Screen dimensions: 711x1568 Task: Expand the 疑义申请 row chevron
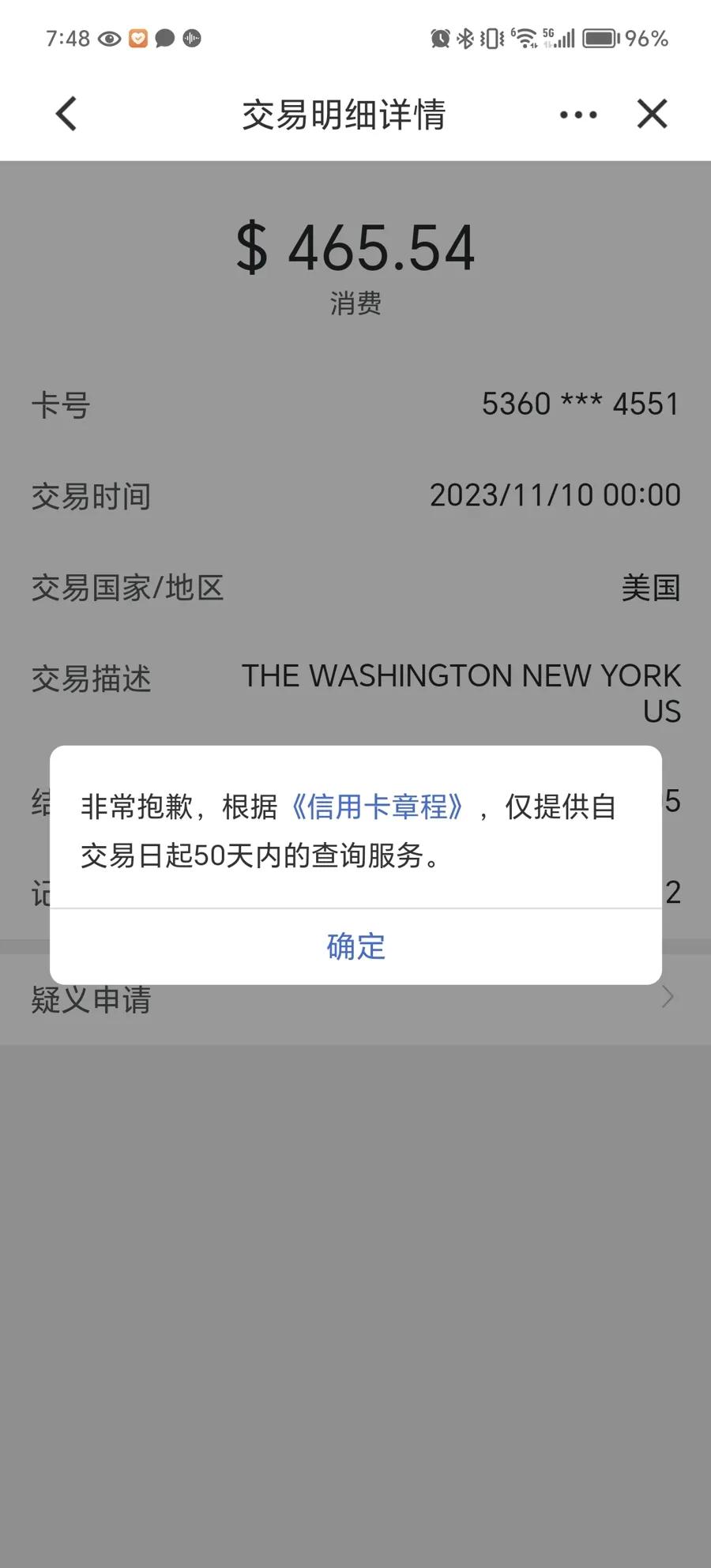click(668, 997)
